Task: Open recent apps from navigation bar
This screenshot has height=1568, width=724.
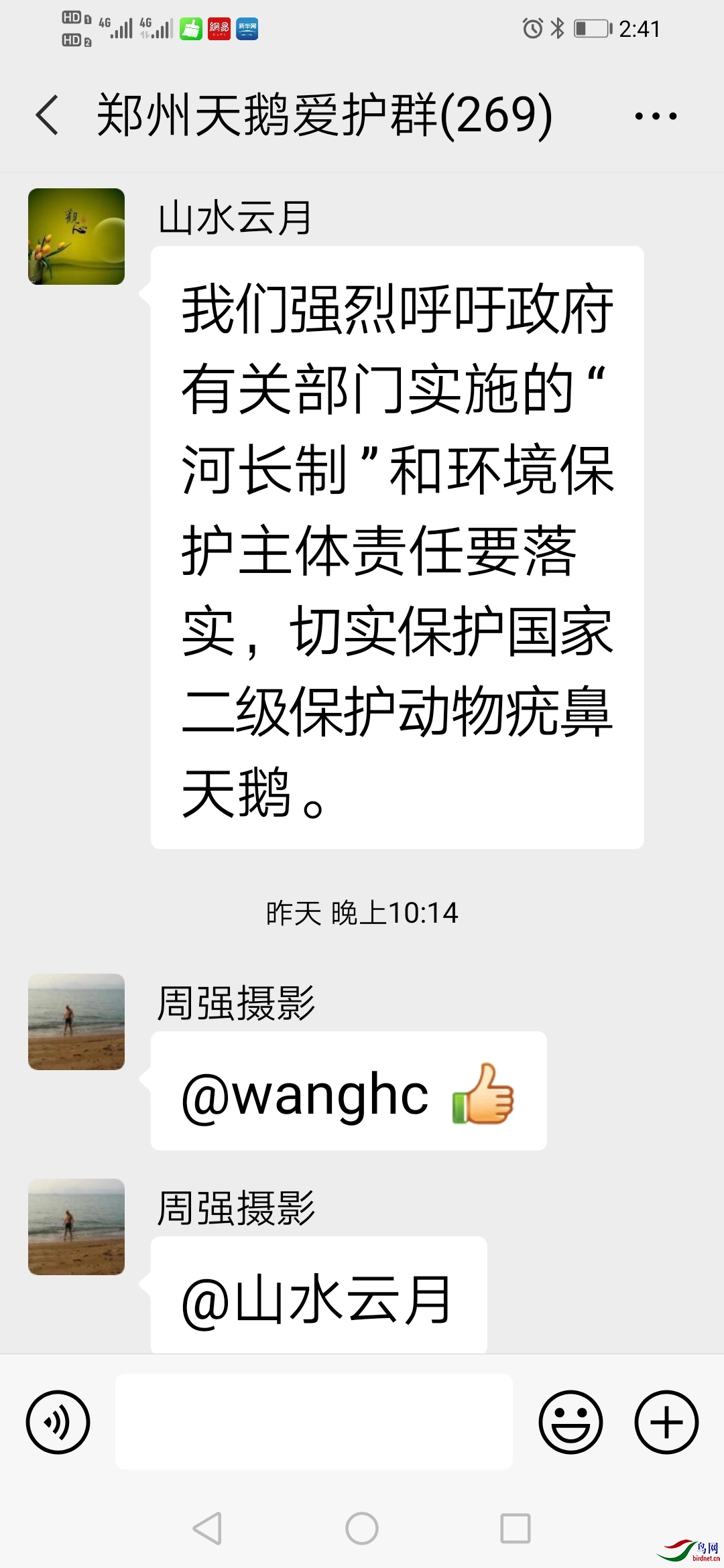Action: point(515,1529)
